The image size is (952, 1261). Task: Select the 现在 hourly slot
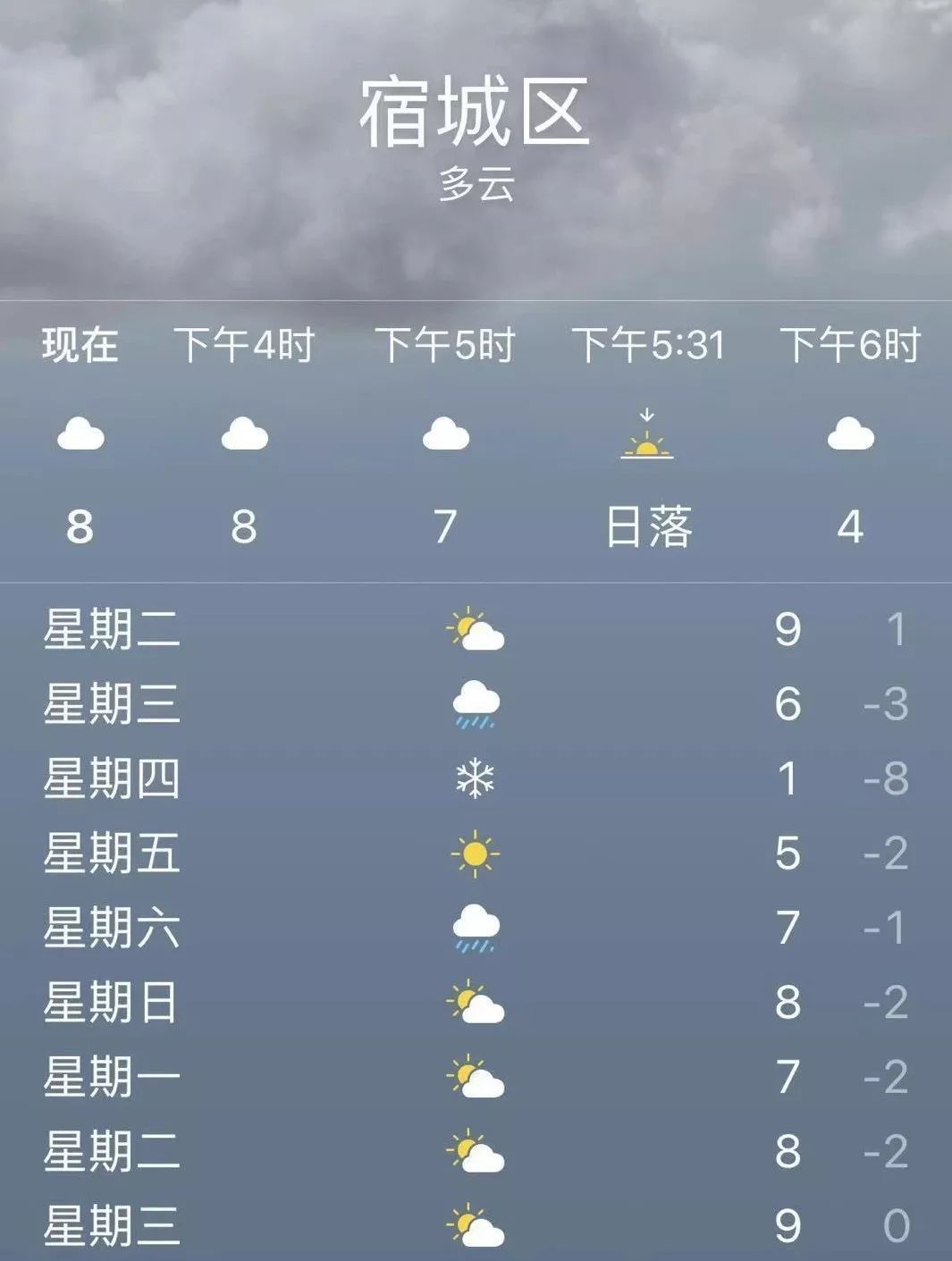click(80, 349)
